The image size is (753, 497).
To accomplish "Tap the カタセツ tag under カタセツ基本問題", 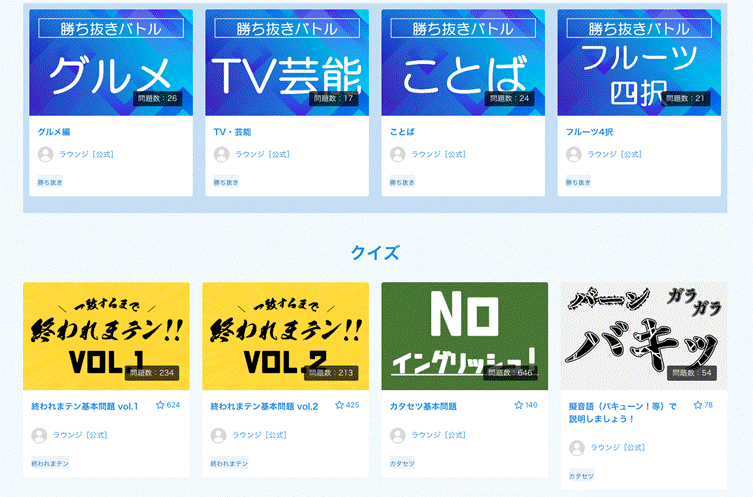I will coord(402,463).
